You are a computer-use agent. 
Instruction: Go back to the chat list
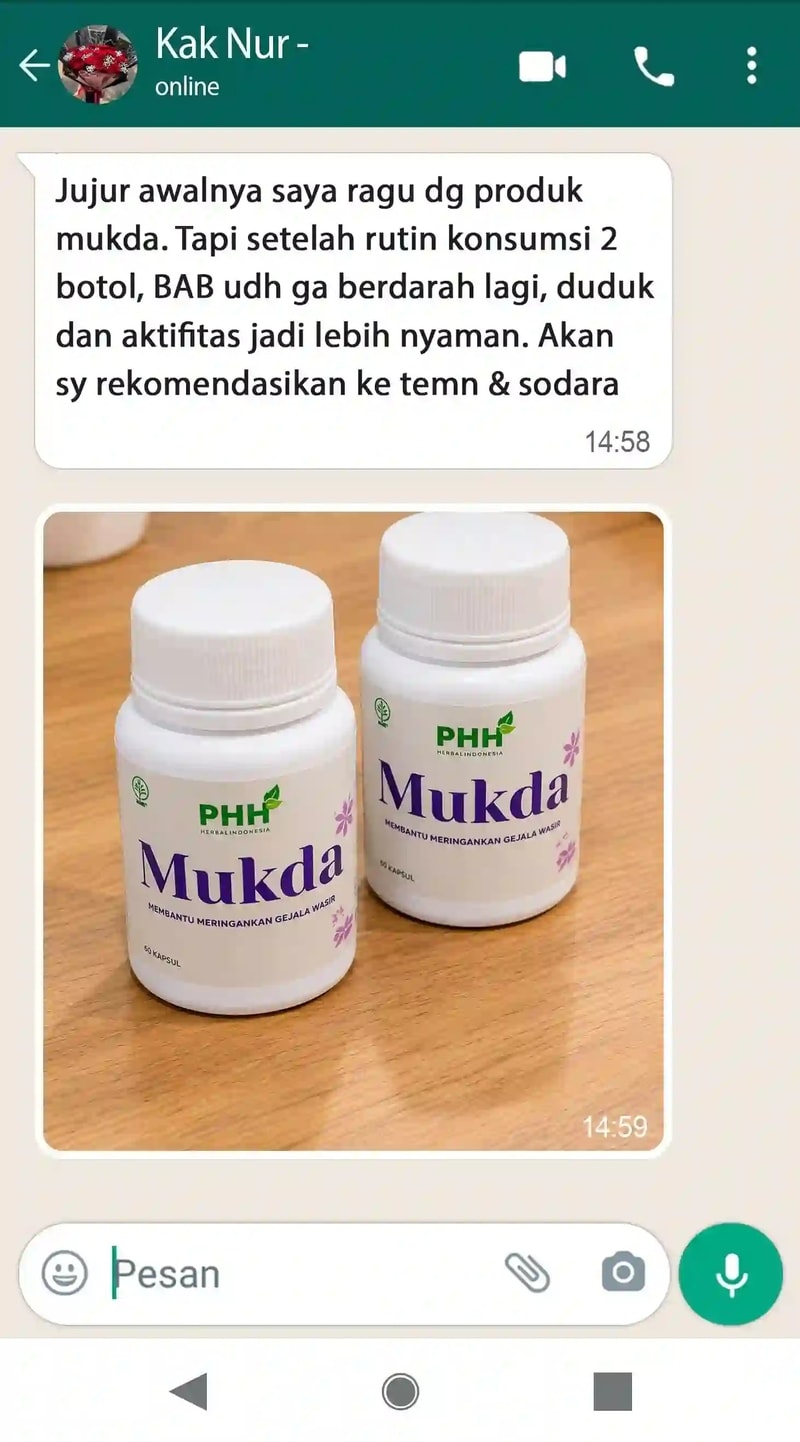tap(34, 66)
